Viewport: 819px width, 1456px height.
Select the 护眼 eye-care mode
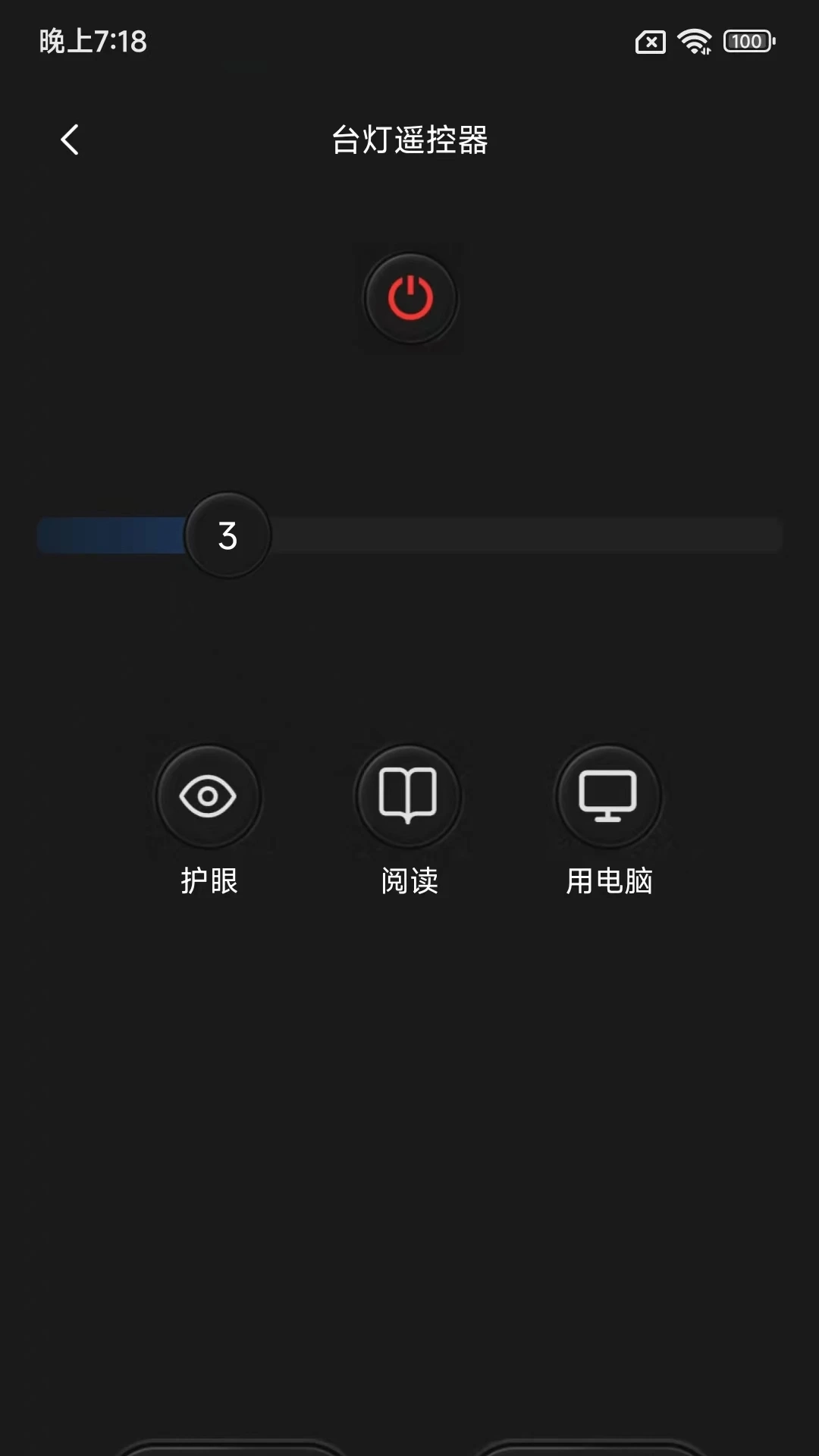tap(208, 796)
